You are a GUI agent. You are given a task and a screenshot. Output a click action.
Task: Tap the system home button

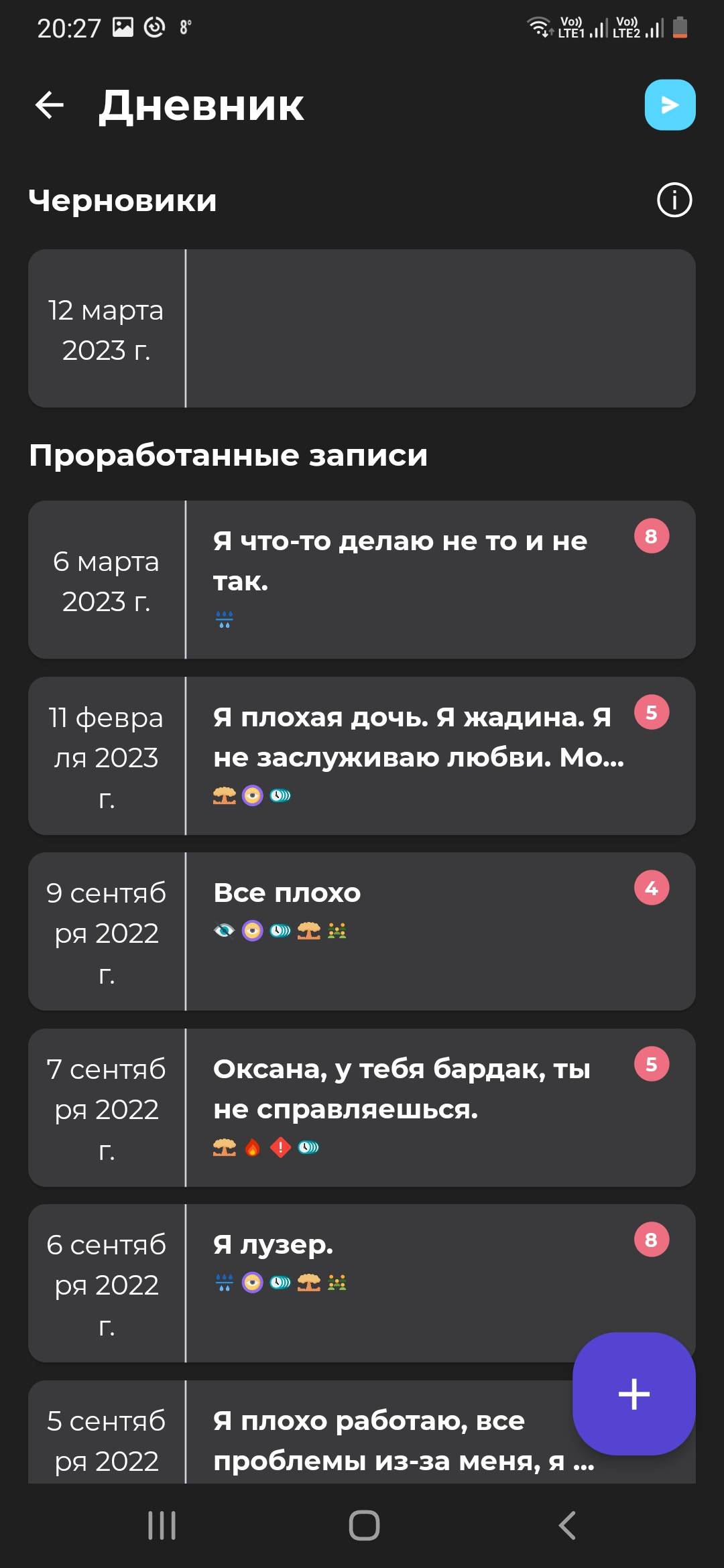tap(364, 1526)
